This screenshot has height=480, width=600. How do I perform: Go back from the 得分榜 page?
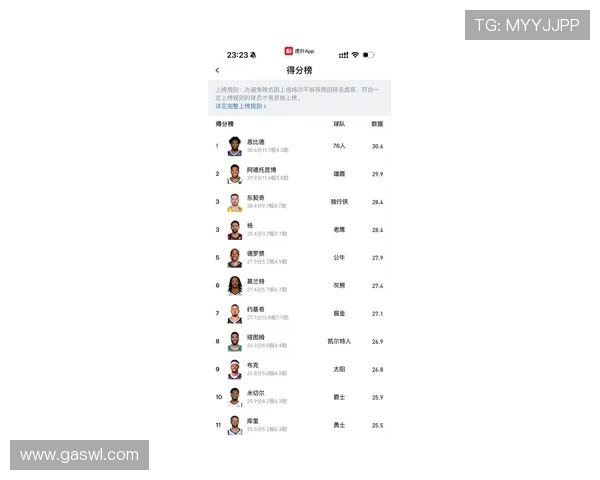tap(217, 71)
